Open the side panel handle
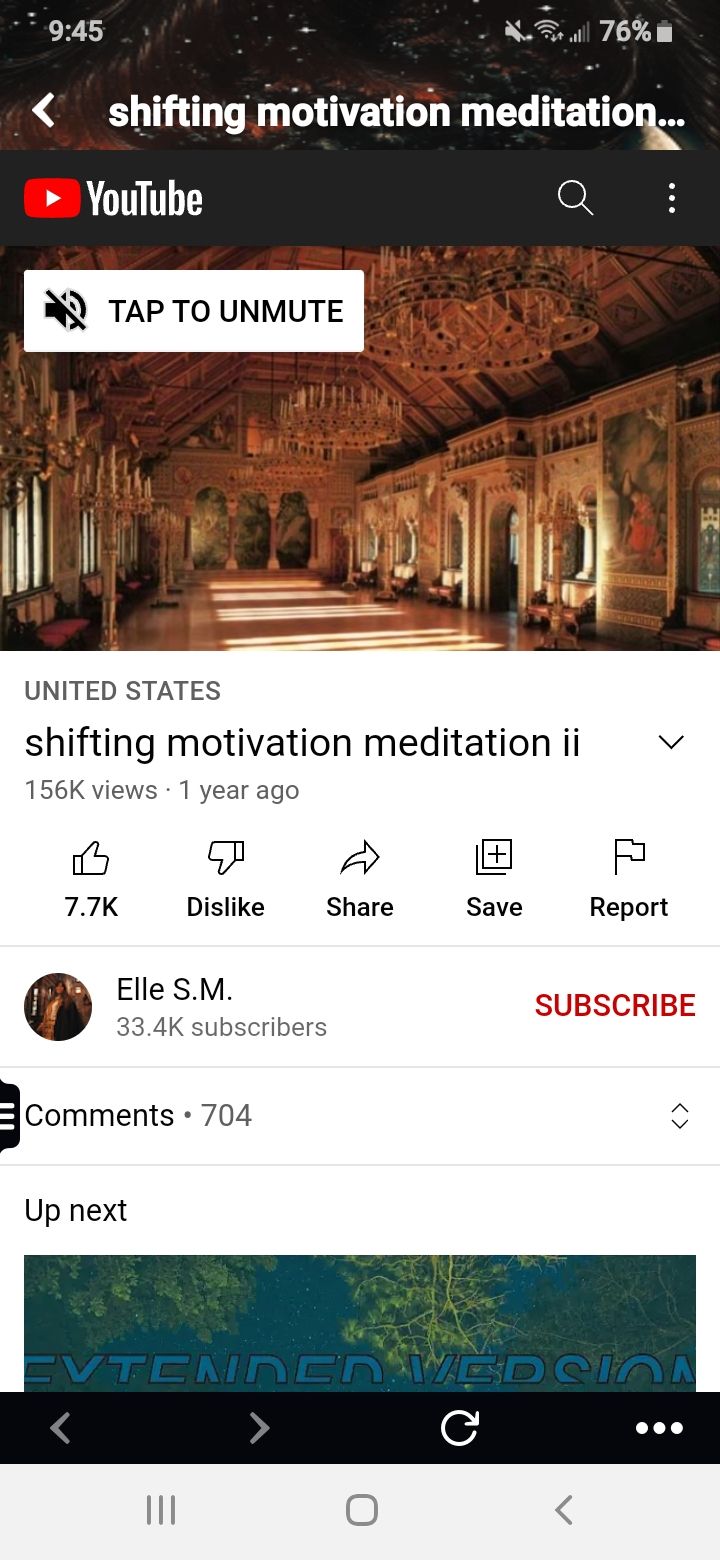The image size is (720, 1560). [x=8, y=1116]
